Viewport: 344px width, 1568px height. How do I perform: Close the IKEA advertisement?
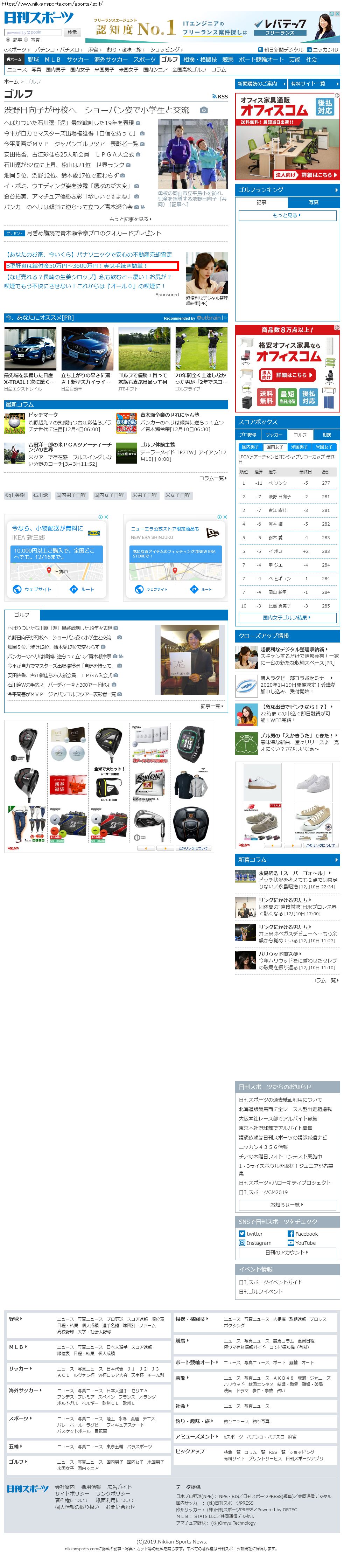[106, 517]
